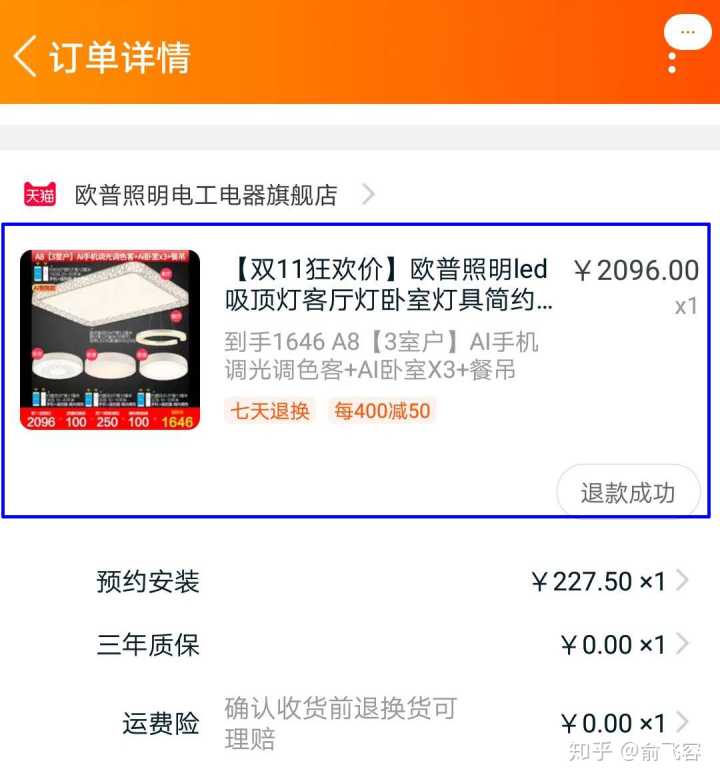Image resolution: width=720 pixels, height=781 pixels.
Task: Tap the 退款成功 button
Action: [x=627, y=492]
